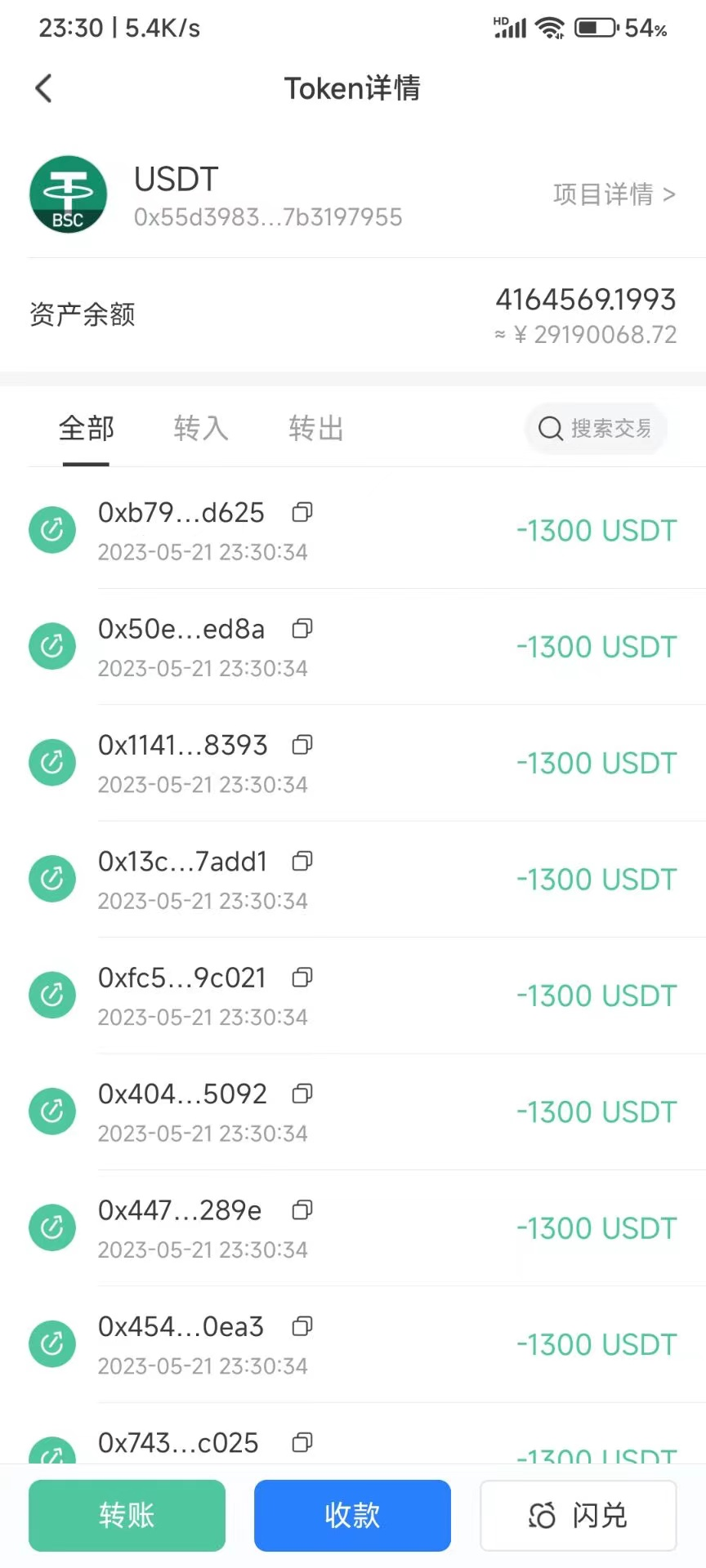Tap the green 转账 transfer button
The width and height of the screenshot is (706, 1568).
[127, 1516]
